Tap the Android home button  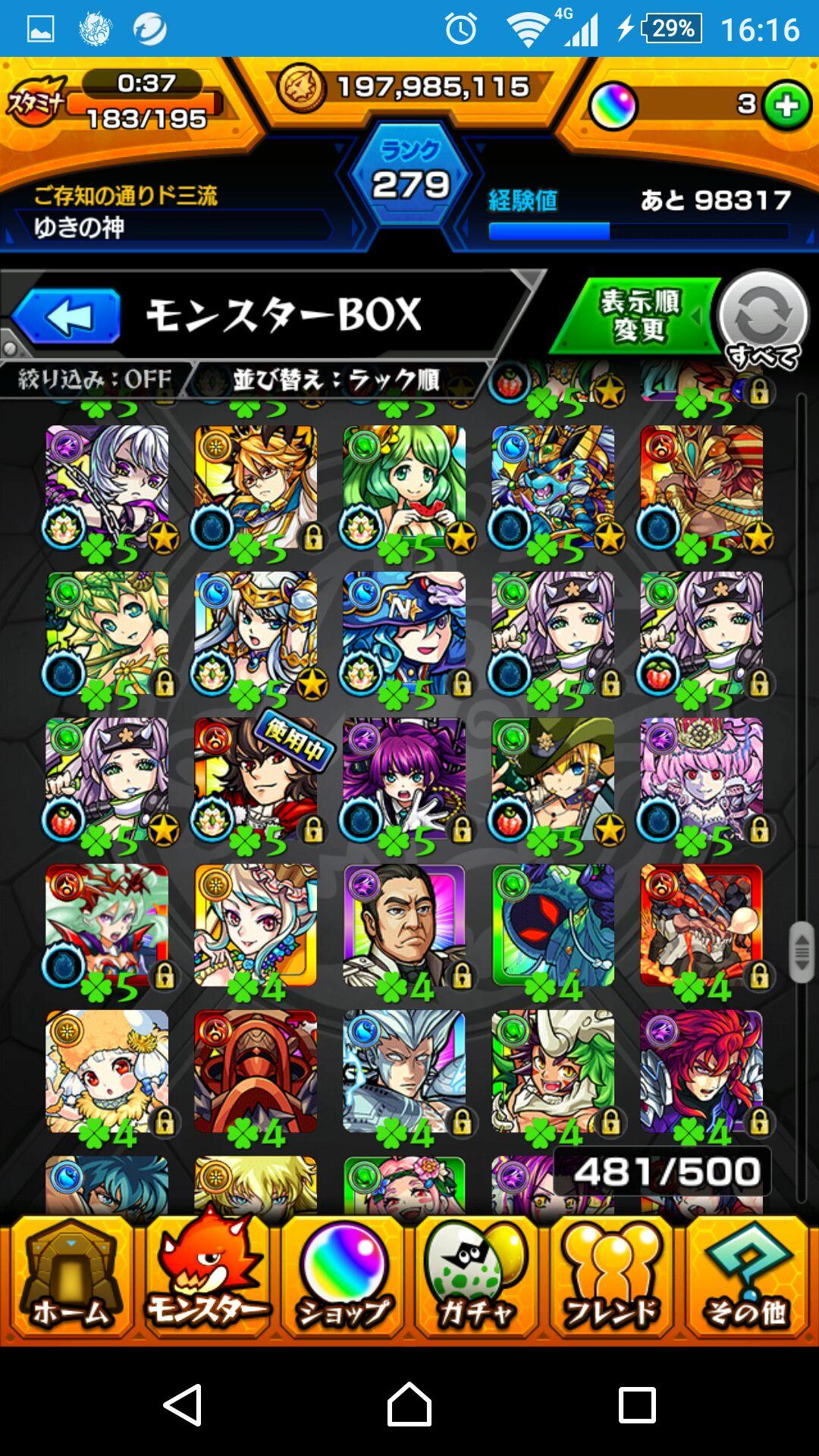[409, 1404]
